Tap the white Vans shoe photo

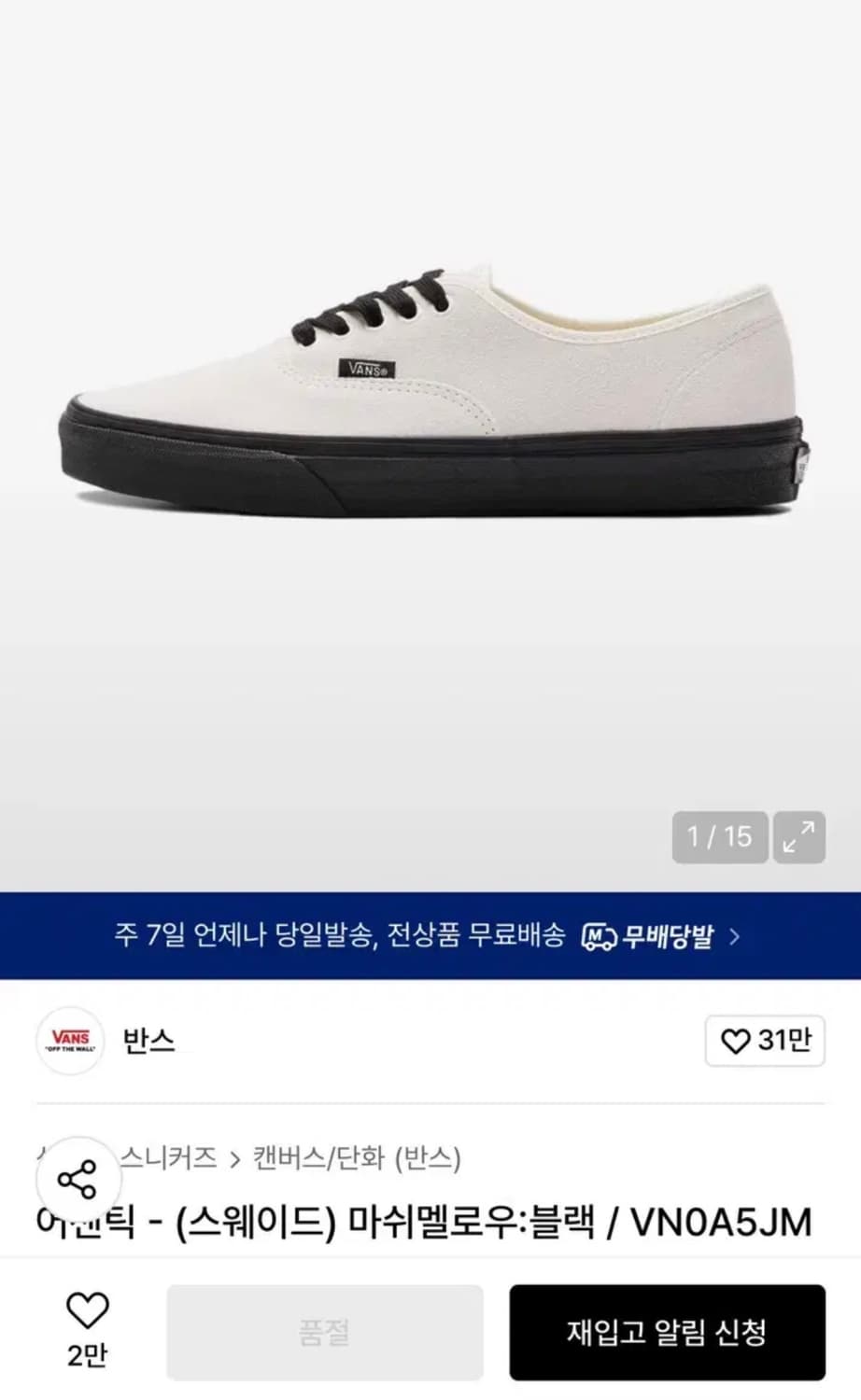430,392
